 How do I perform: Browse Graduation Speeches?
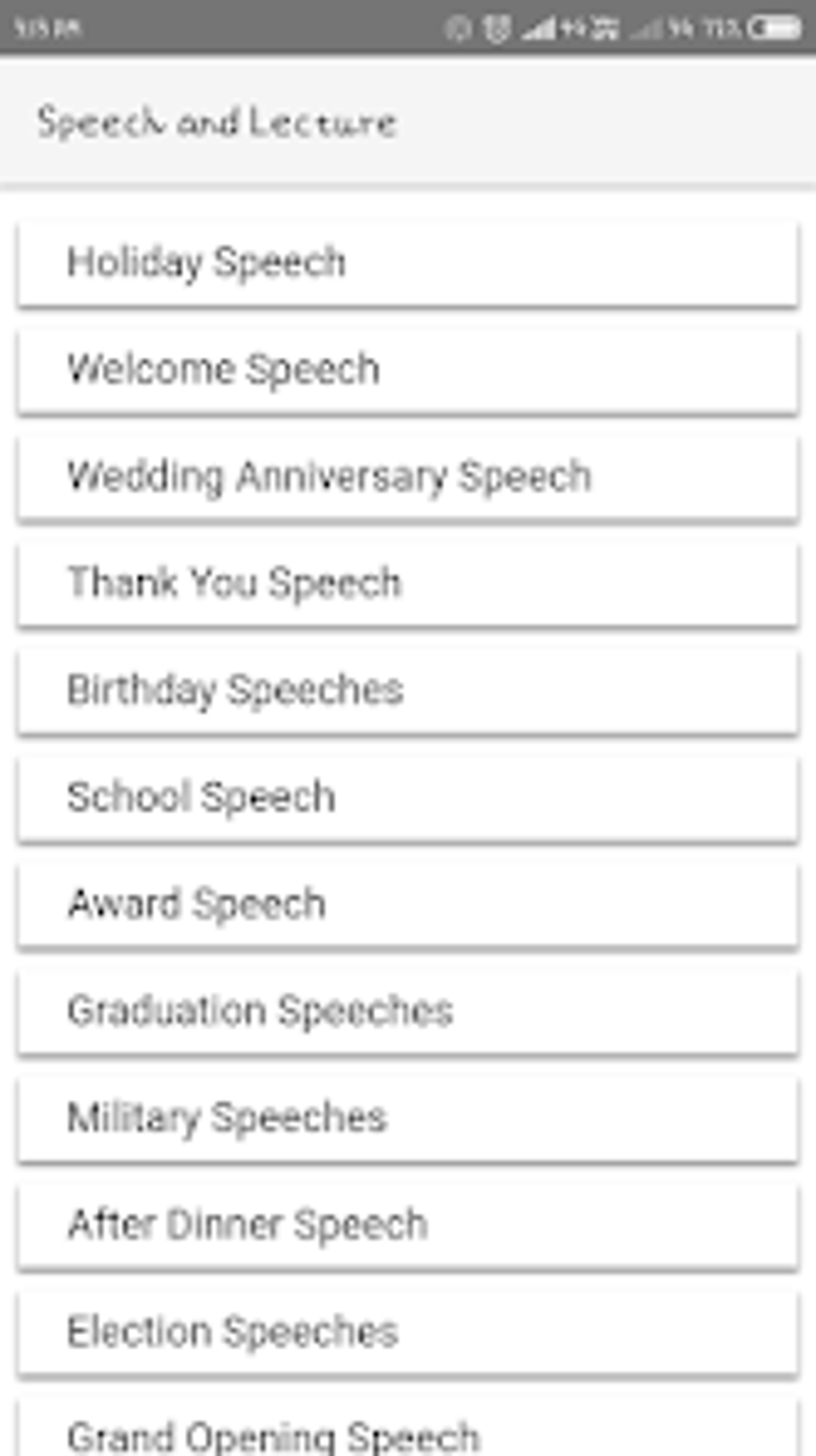tap(407, 1011)
